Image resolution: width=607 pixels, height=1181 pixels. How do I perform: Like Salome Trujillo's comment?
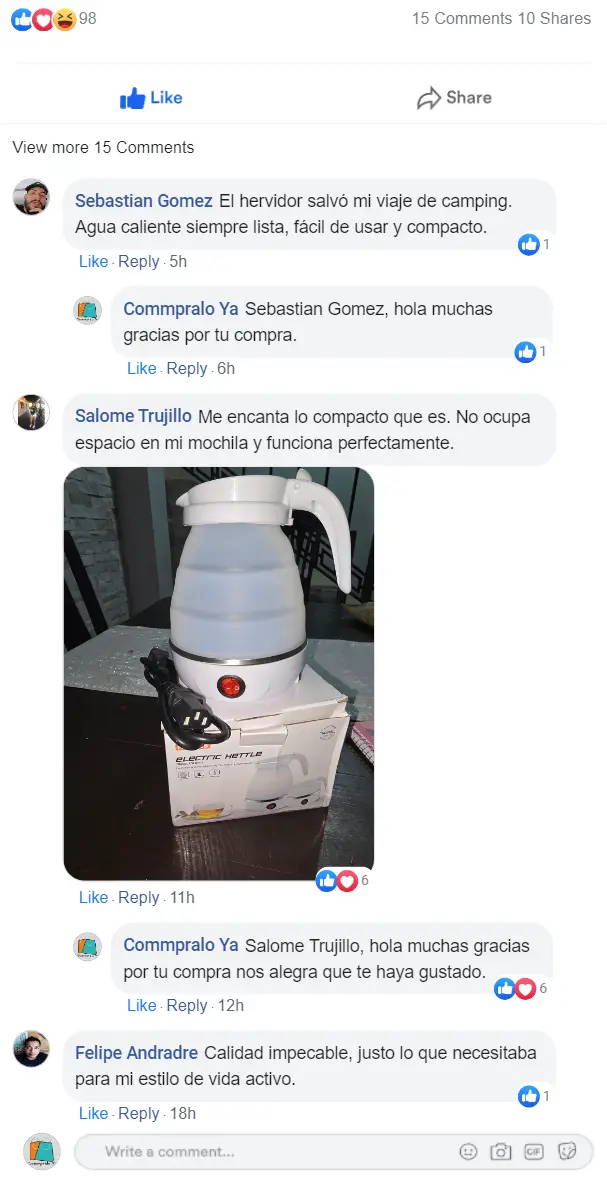click(93, 897)
